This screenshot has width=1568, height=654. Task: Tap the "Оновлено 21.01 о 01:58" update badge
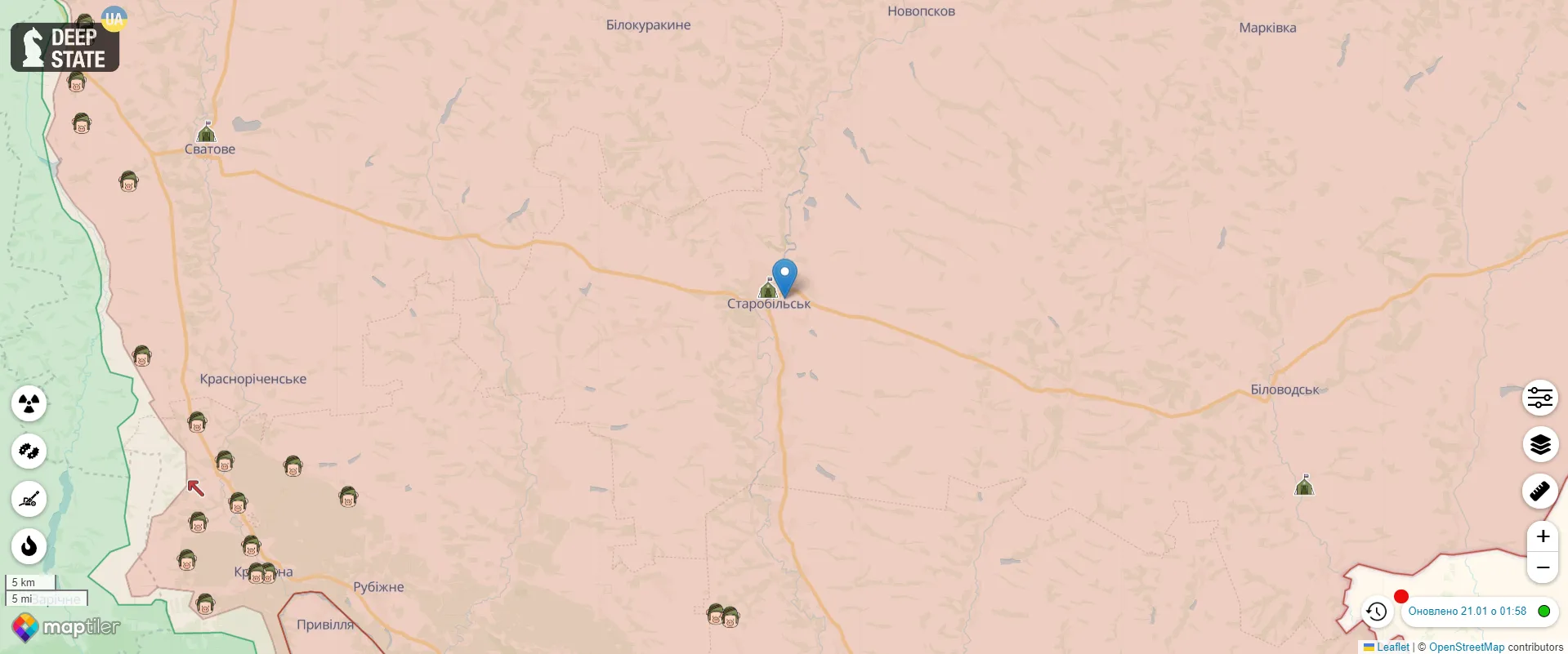pos(1467,612)
